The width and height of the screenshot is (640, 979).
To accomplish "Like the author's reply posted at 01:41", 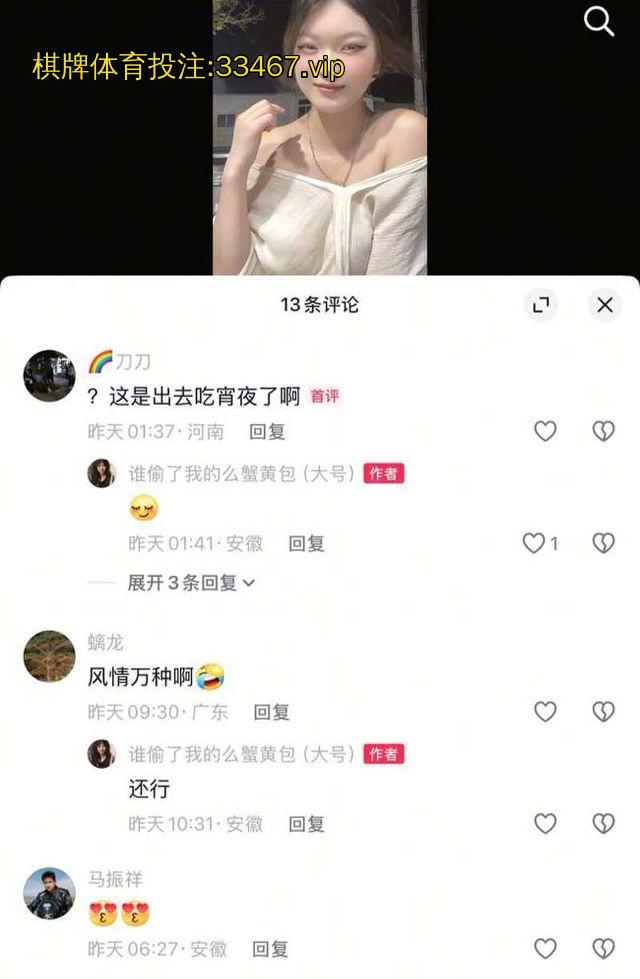I will click(535, 543).
